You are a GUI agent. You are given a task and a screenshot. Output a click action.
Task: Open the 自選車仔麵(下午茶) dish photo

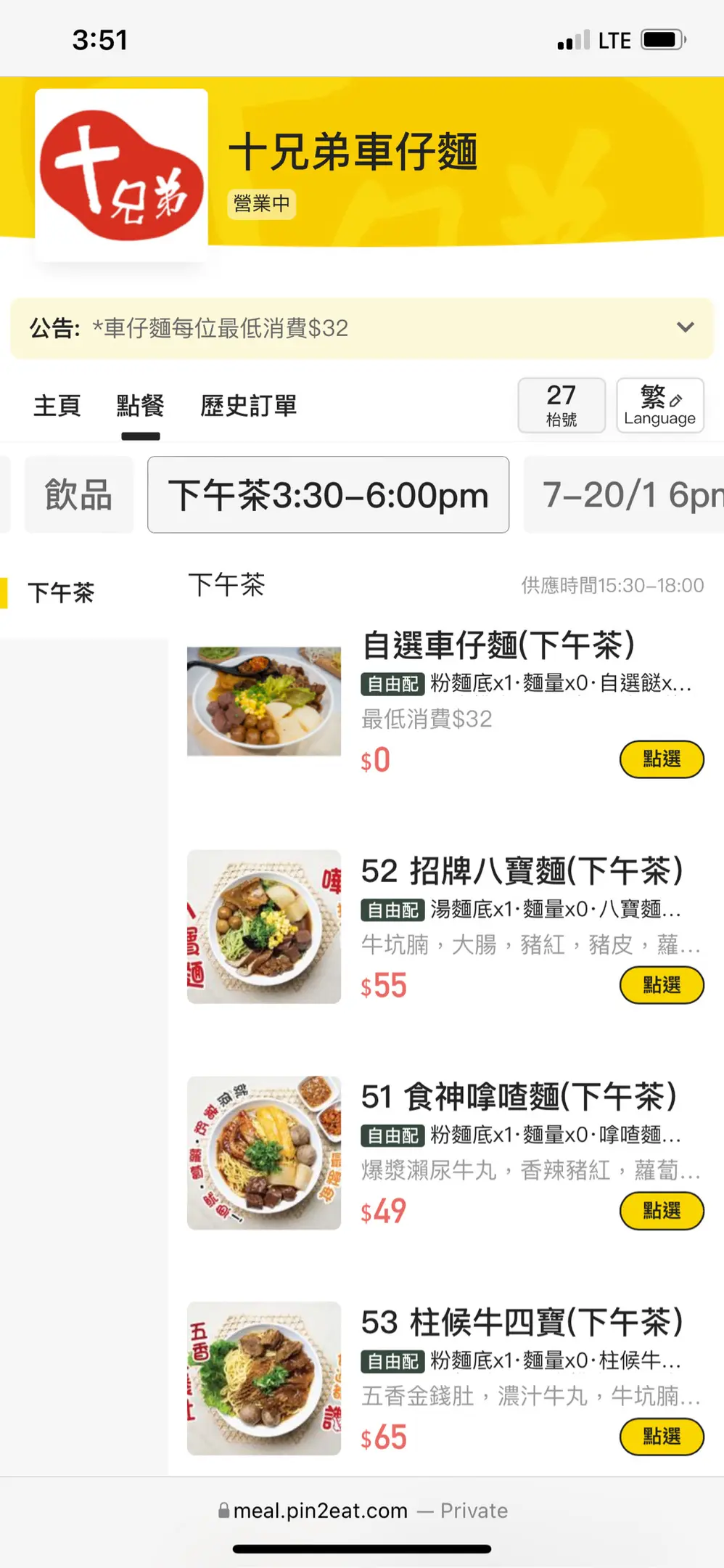[264, 701]
